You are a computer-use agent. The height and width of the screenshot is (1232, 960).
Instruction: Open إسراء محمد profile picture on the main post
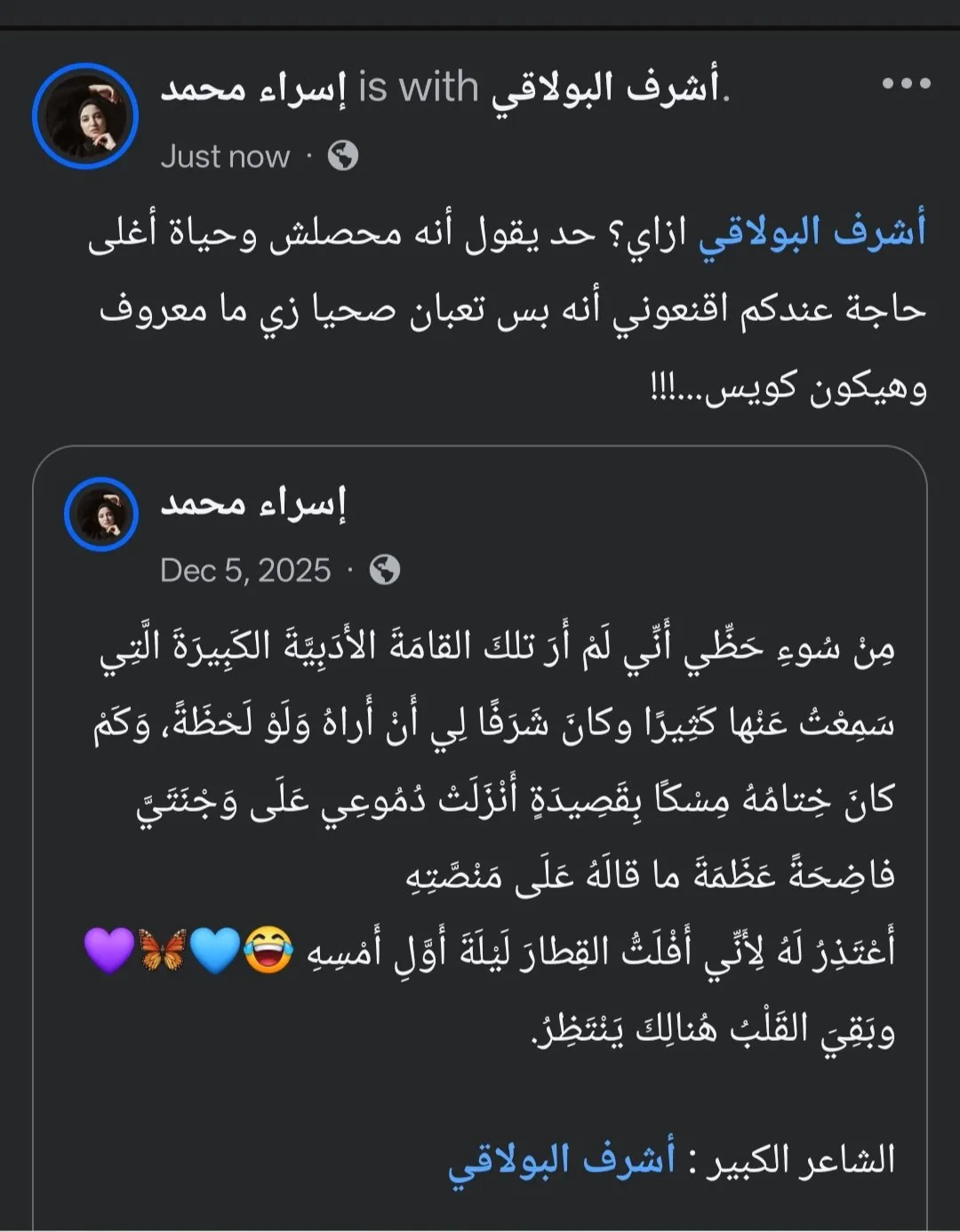pyautogui.click(x=85, y=116)
